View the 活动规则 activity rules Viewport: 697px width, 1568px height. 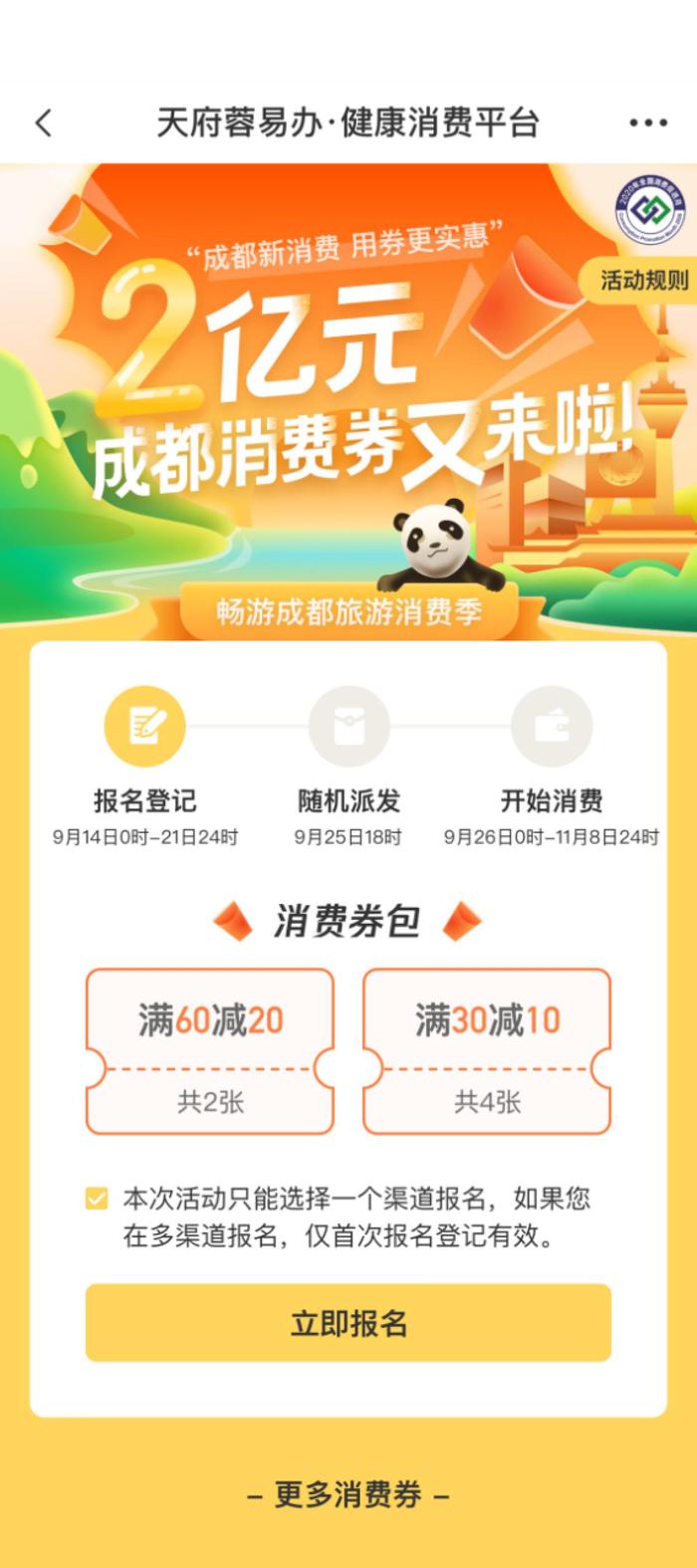(642, 281)
